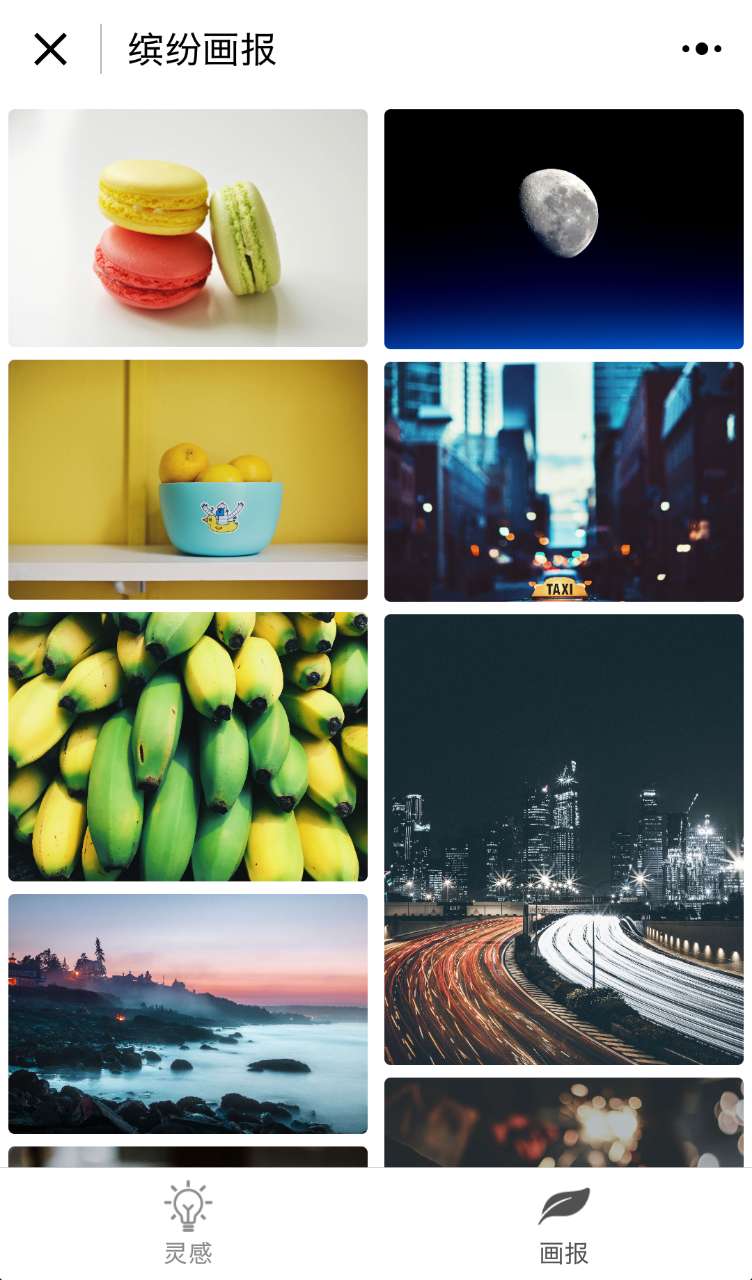The height and width of the screenshot is (1280, 752).
Task: View the night highway light trails photo
Action: click(564, 839)
